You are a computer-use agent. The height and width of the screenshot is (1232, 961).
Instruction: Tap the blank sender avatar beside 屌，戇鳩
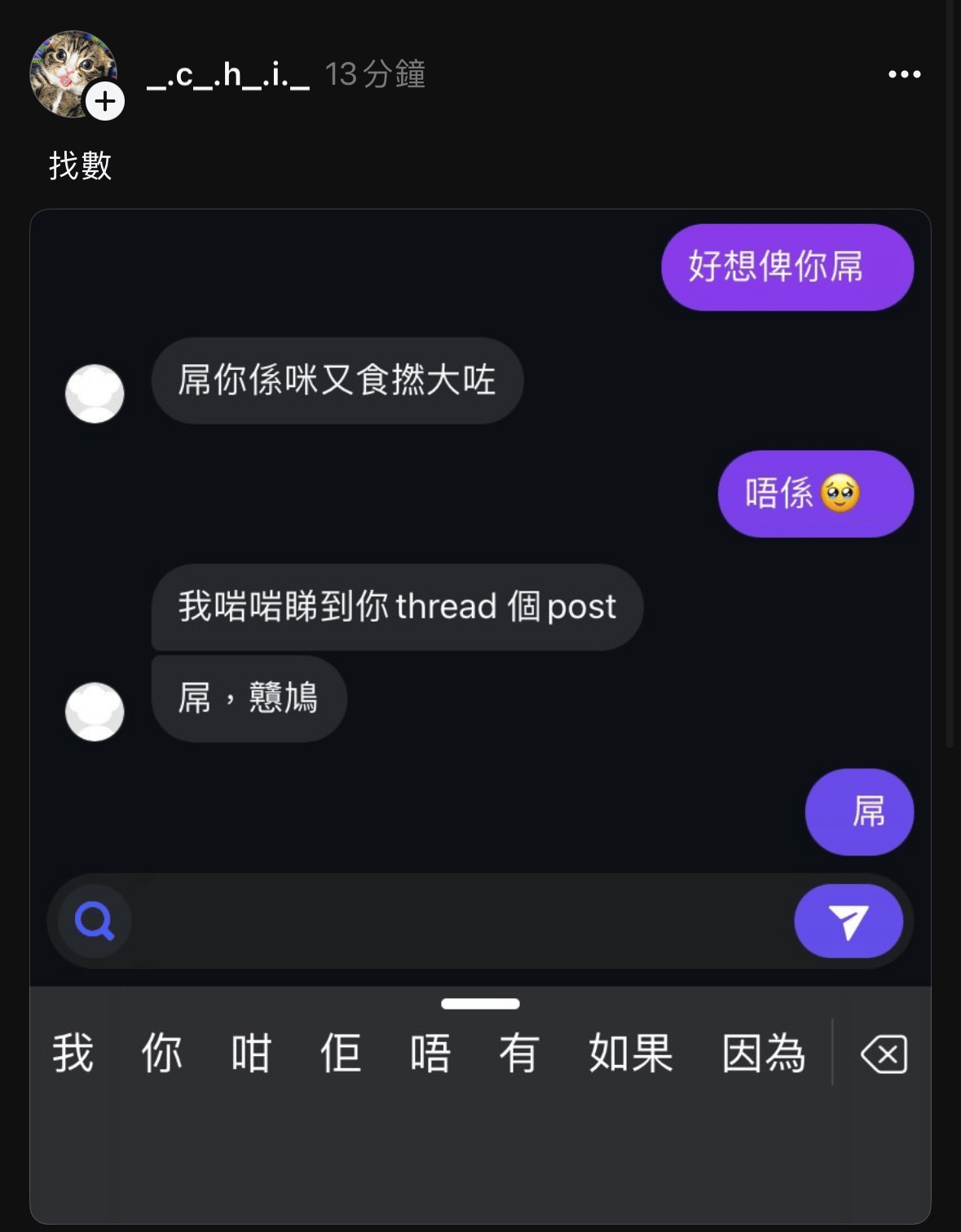[x=95, y=712]
